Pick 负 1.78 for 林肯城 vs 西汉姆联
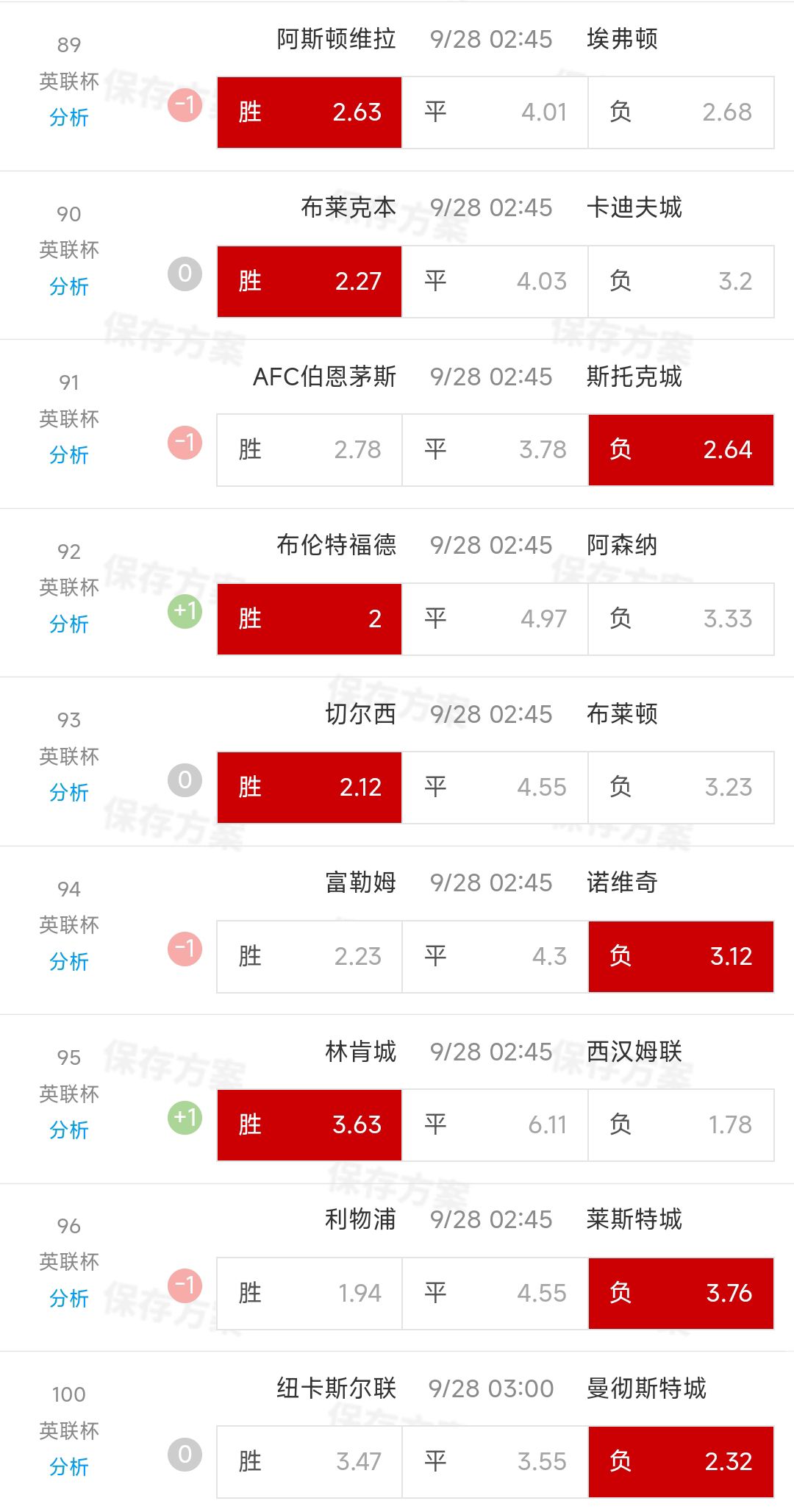The height and width of the screenshot is (1512, 794). point(681,1124)
